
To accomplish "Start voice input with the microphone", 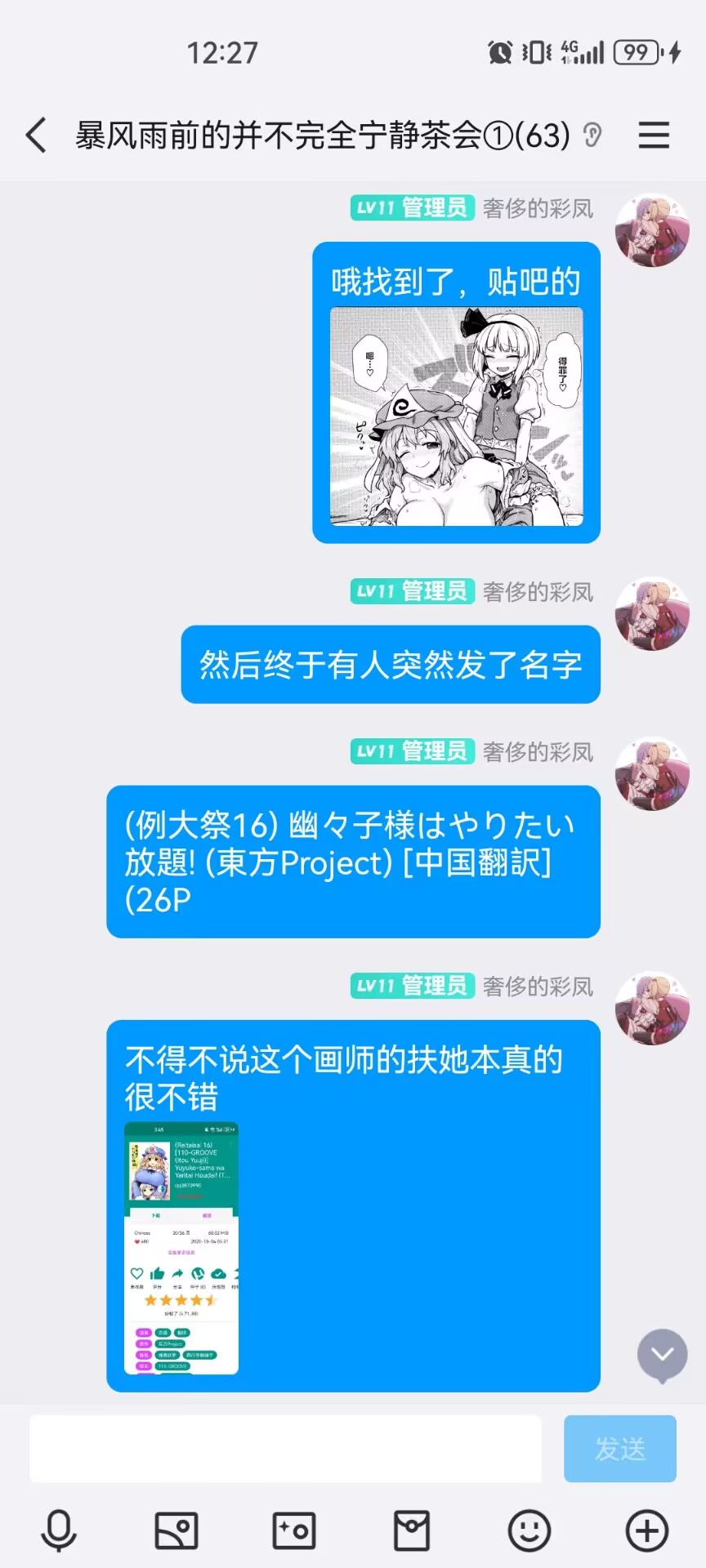I will click(59, 1530).
